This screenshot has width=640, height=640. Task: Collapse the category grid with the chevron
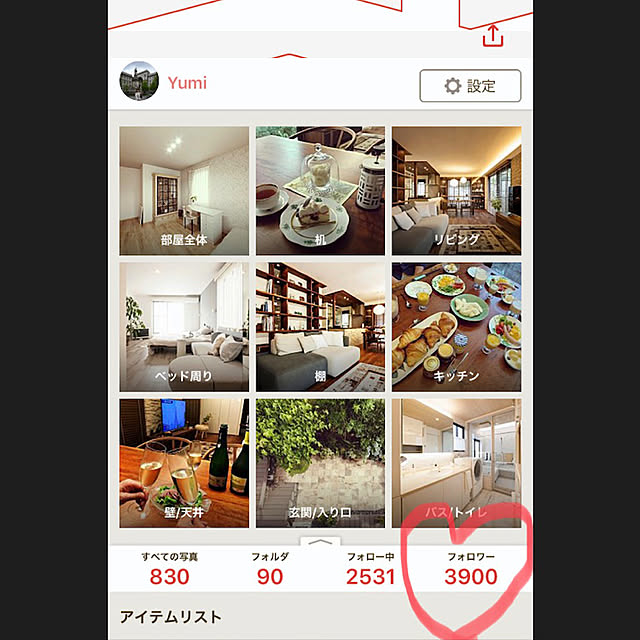[319, 541]
